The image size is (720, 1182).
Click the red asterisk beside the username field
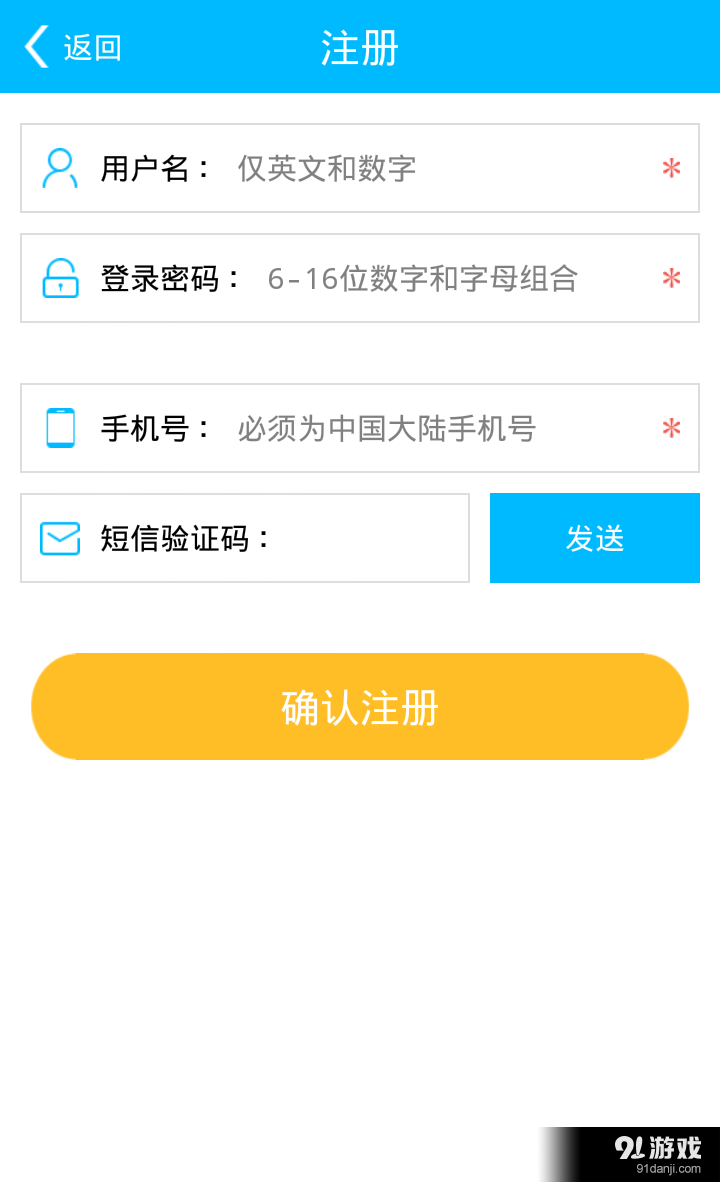pos(670,170)
